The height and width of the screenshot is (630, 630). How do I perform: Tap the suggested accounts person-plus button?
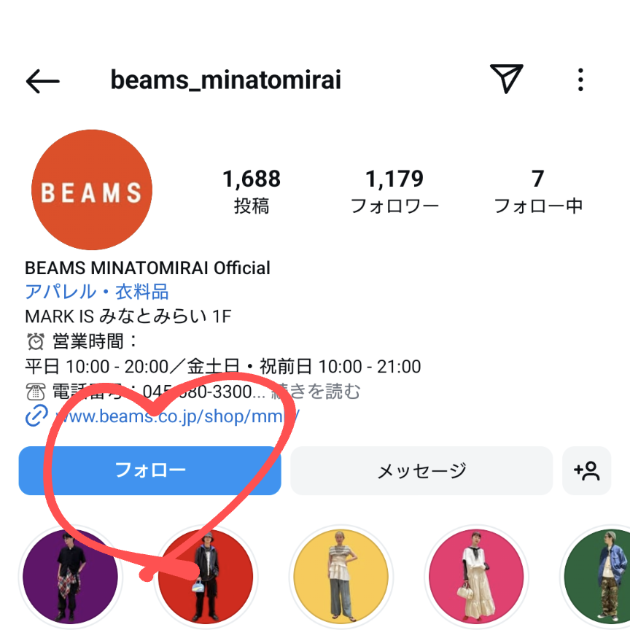(586, 470)
